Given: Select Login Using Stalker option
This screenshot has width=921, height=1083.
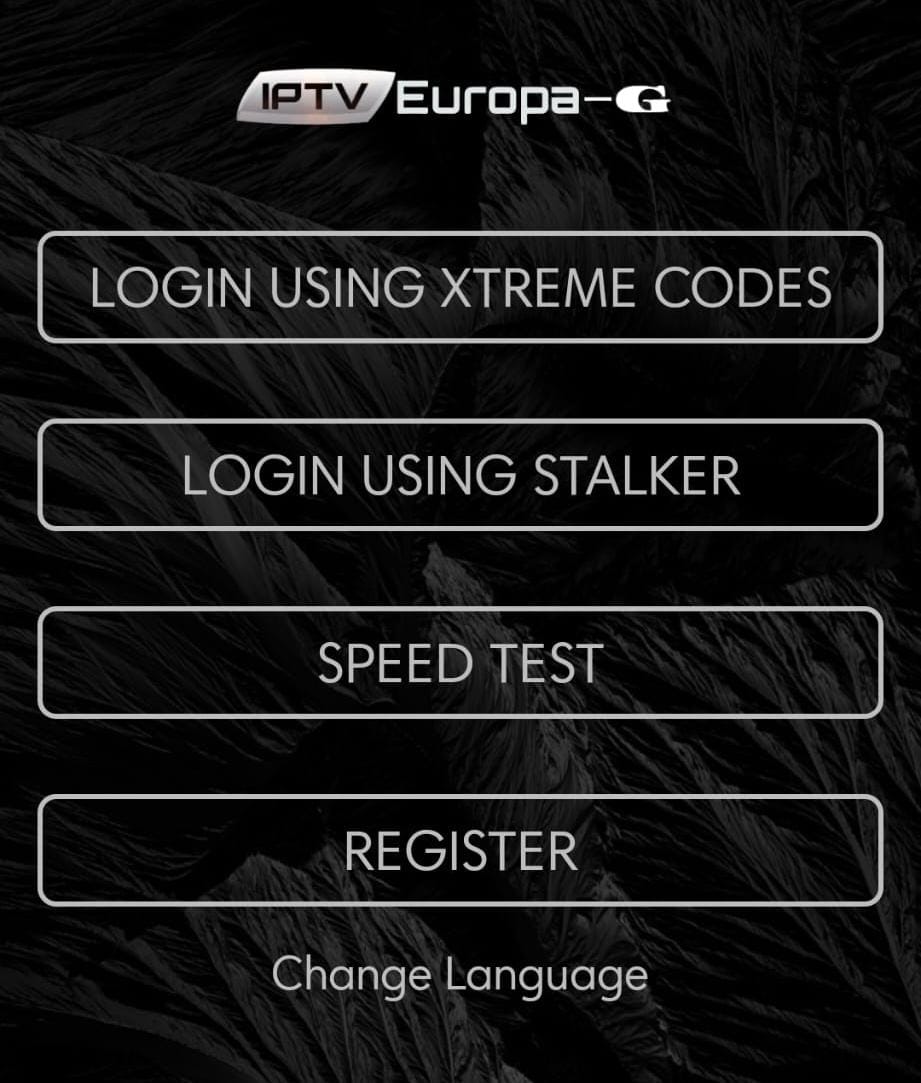Looking at the screenshot, I should click(460, 475).
